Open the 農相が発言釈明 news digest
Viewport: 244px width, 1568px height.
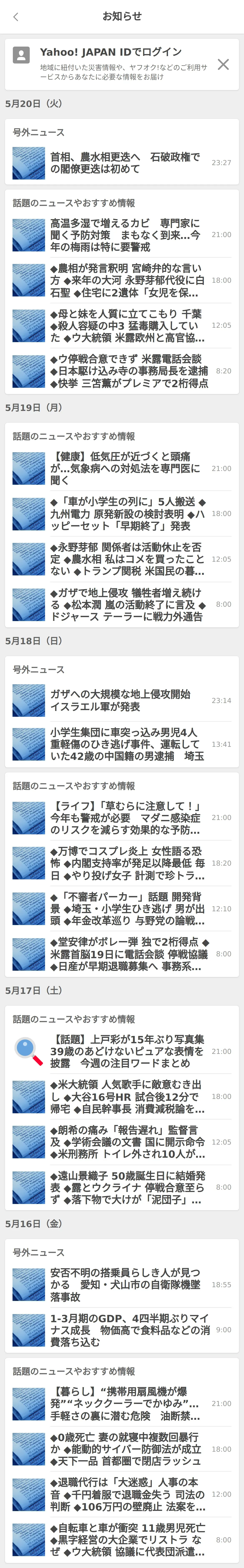[122, 280]
